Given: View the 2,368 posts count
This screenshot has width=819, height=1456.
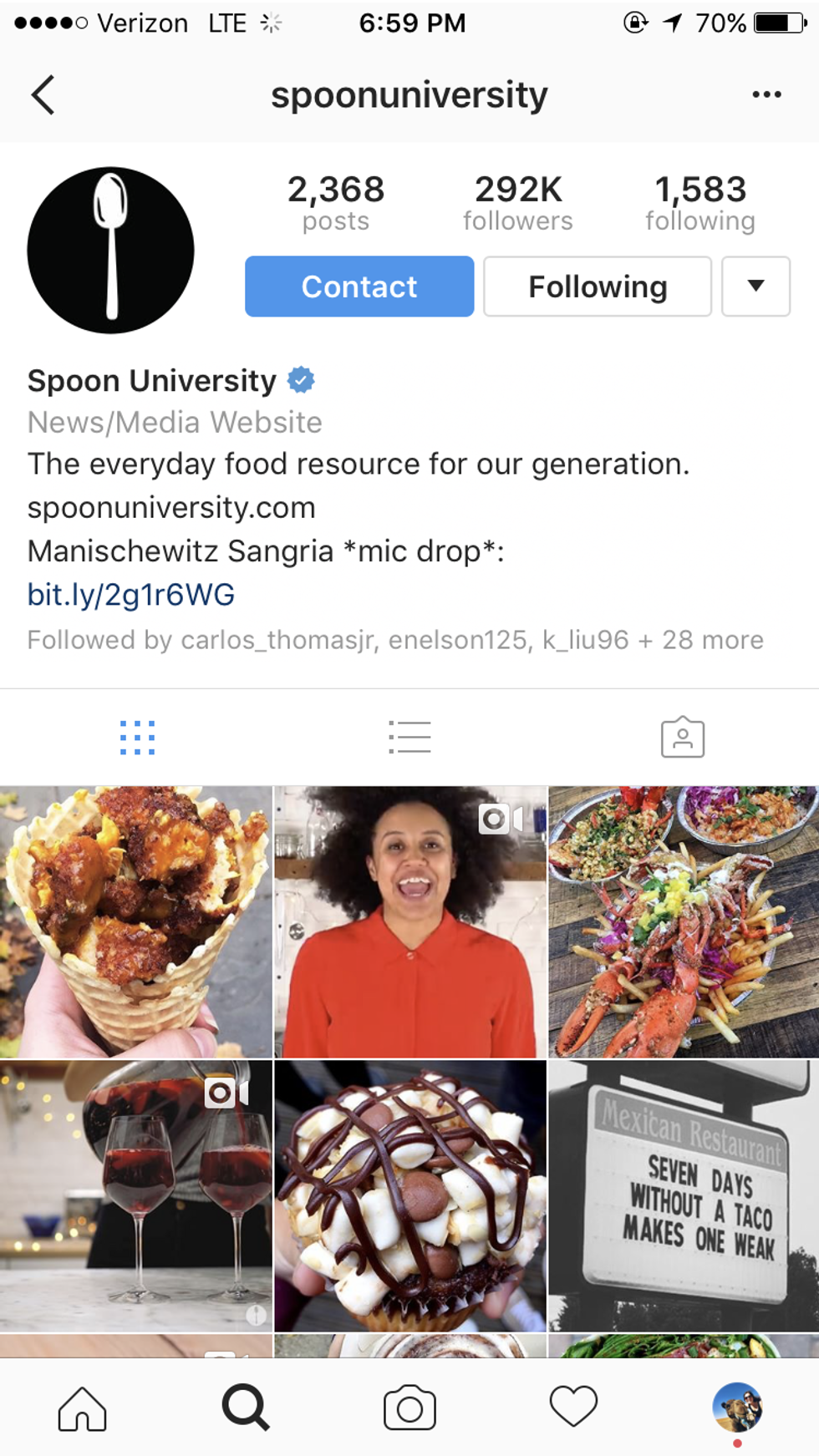Looking at the screenshot, I should pos(336,201).
